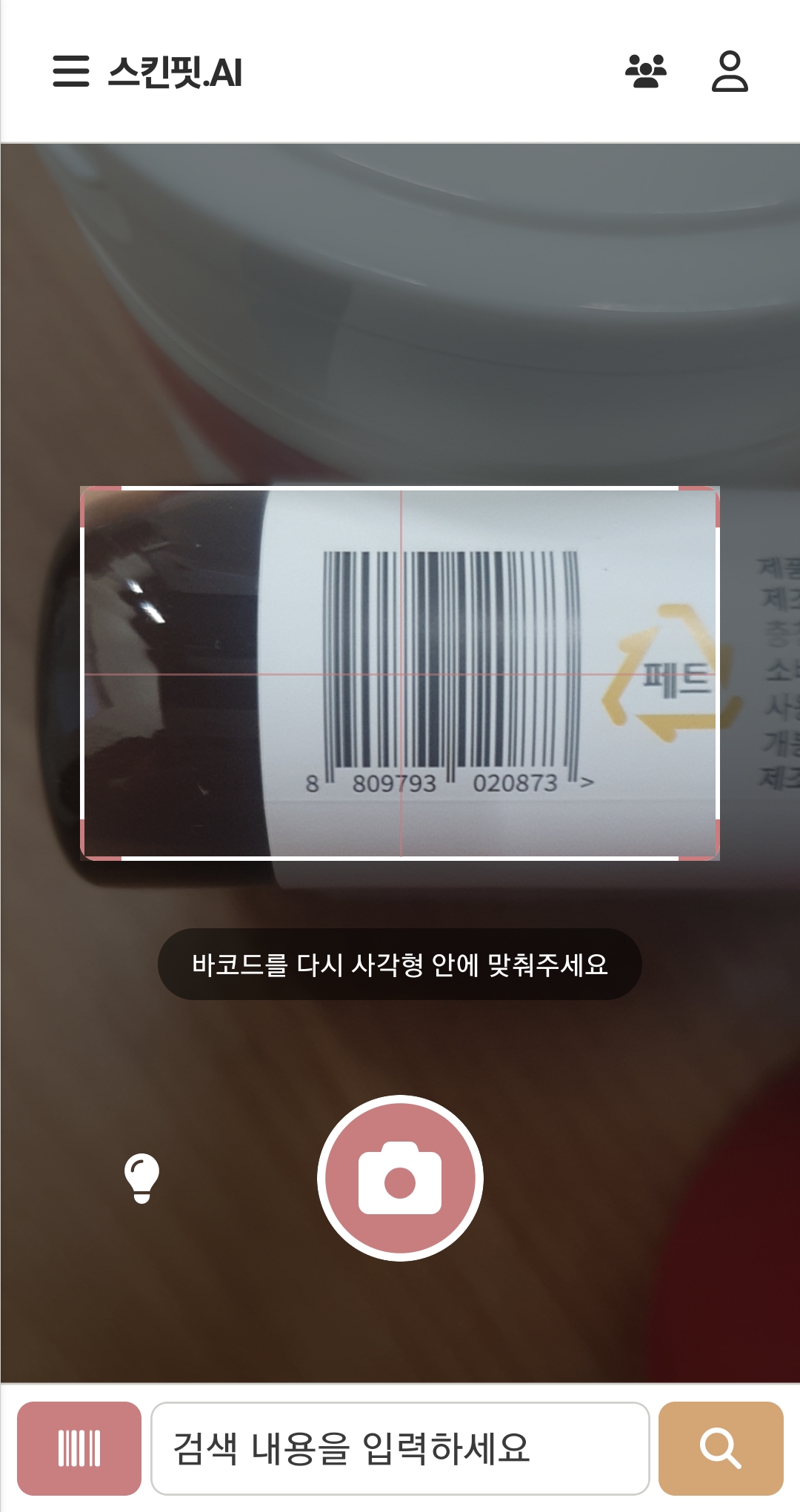Tap the community people icon

646,72
